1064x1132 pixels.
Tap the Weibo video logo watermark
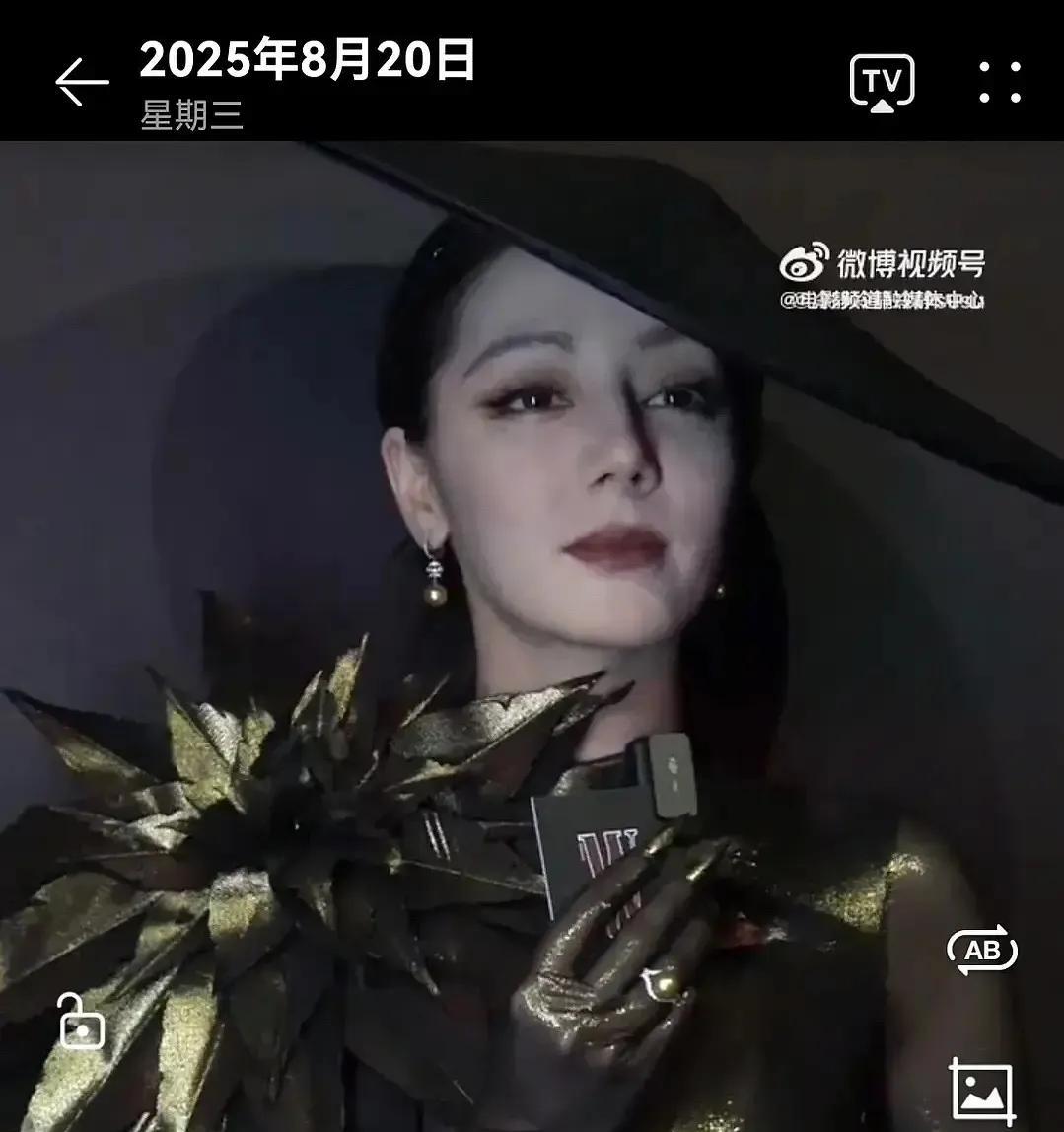tap(807, 261)
